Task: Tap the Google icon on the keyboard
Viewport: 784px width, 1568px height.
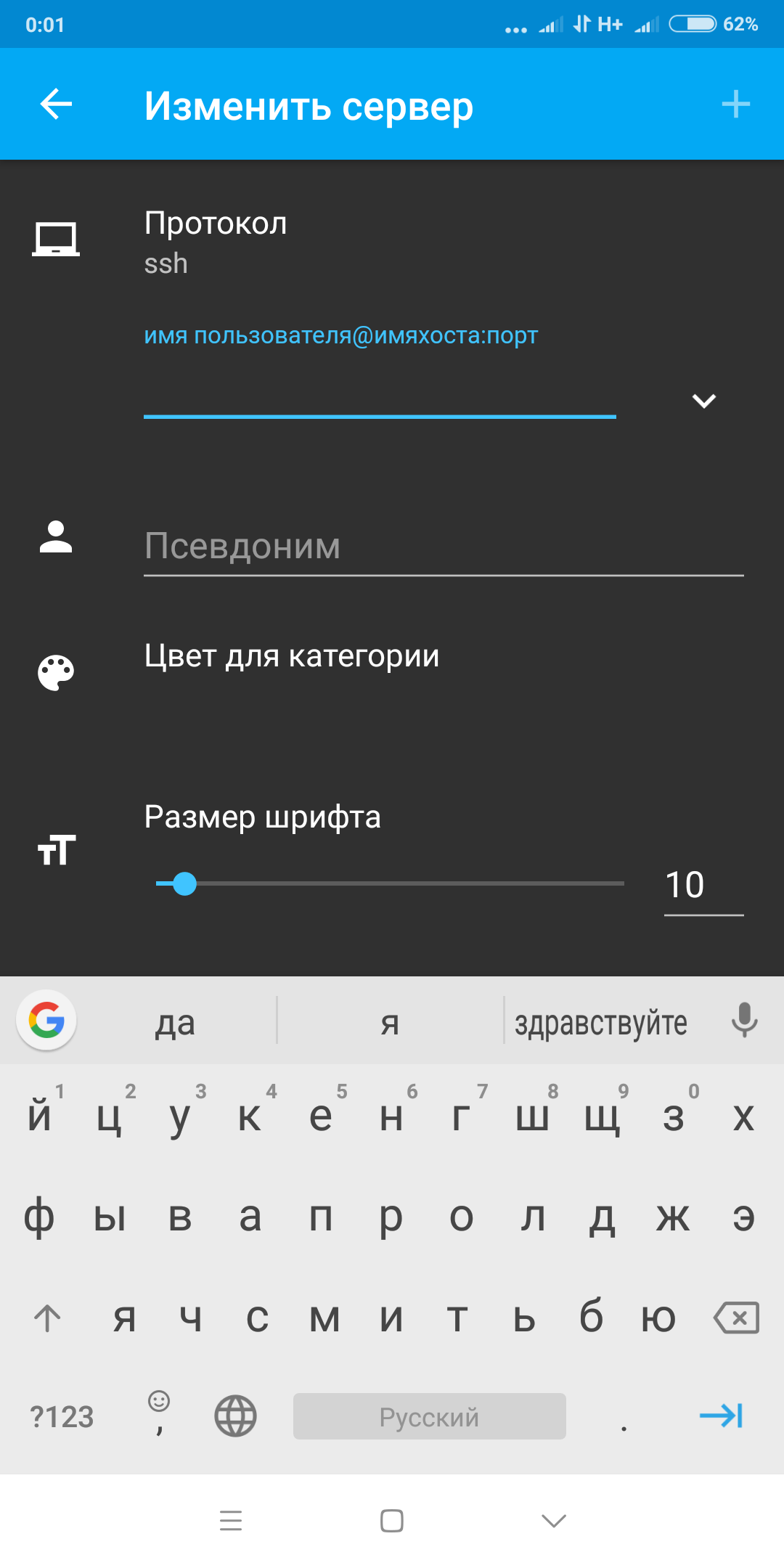Action: click(47, 1020)
